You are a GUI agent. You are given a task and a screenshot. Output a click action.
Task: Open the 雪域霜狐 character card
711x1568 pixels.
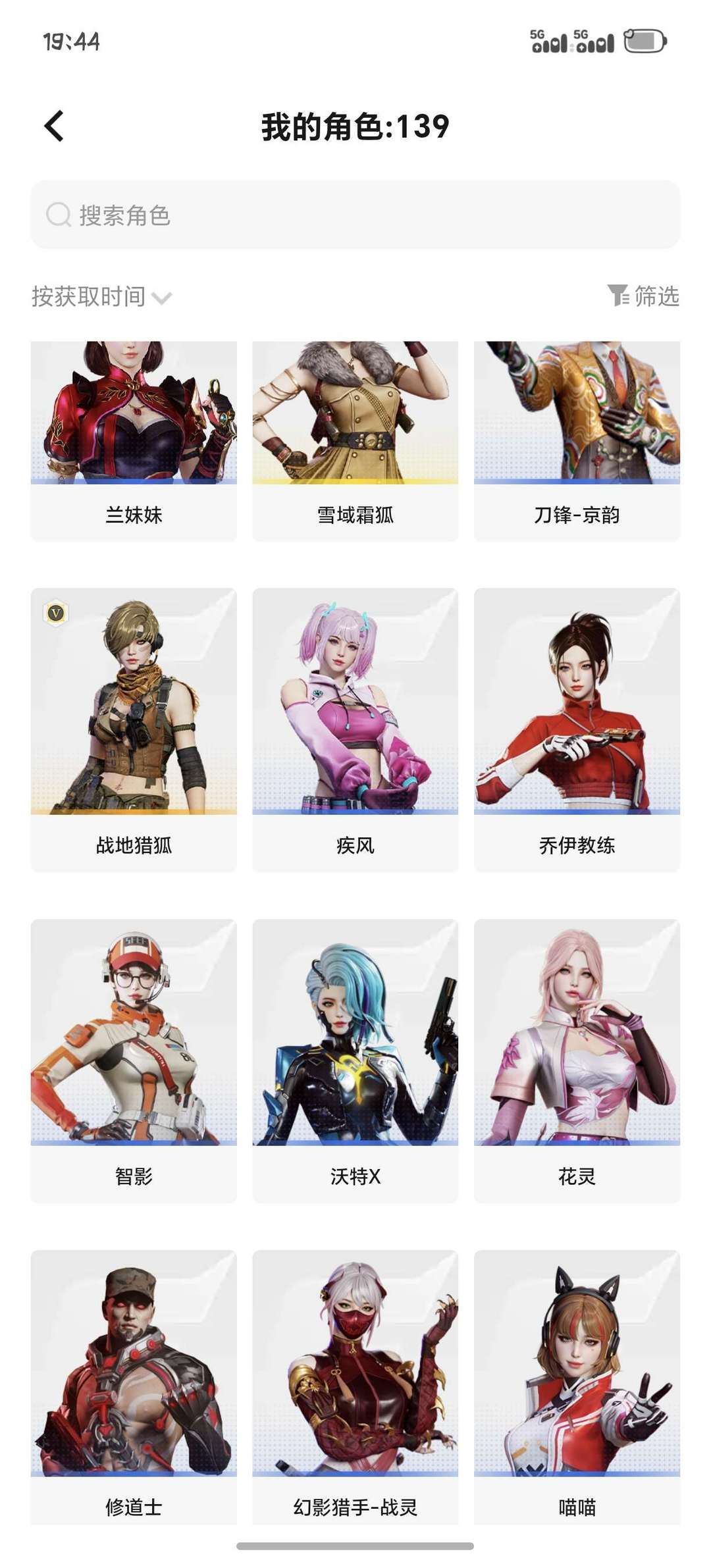355,441
